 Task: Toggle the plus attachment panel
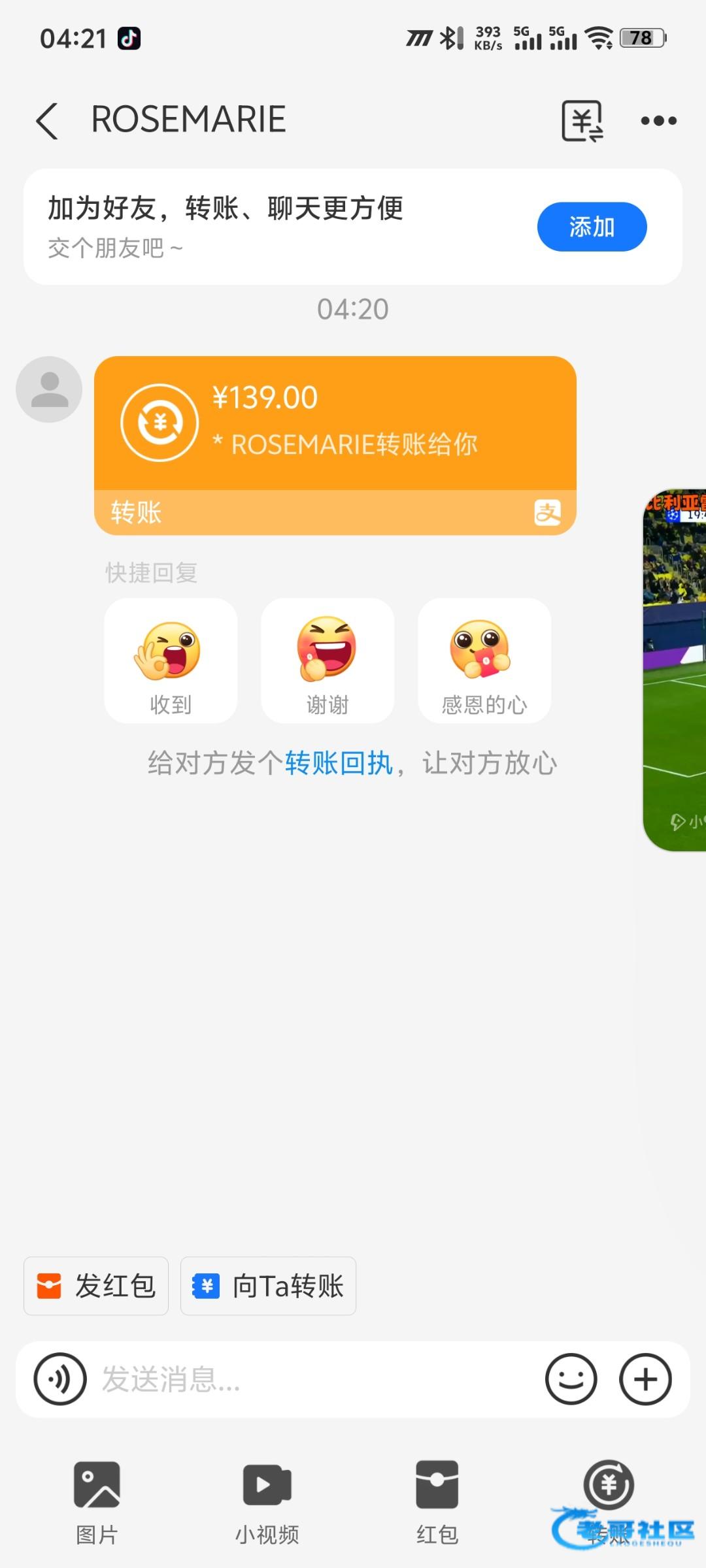tap(645, 1379)
